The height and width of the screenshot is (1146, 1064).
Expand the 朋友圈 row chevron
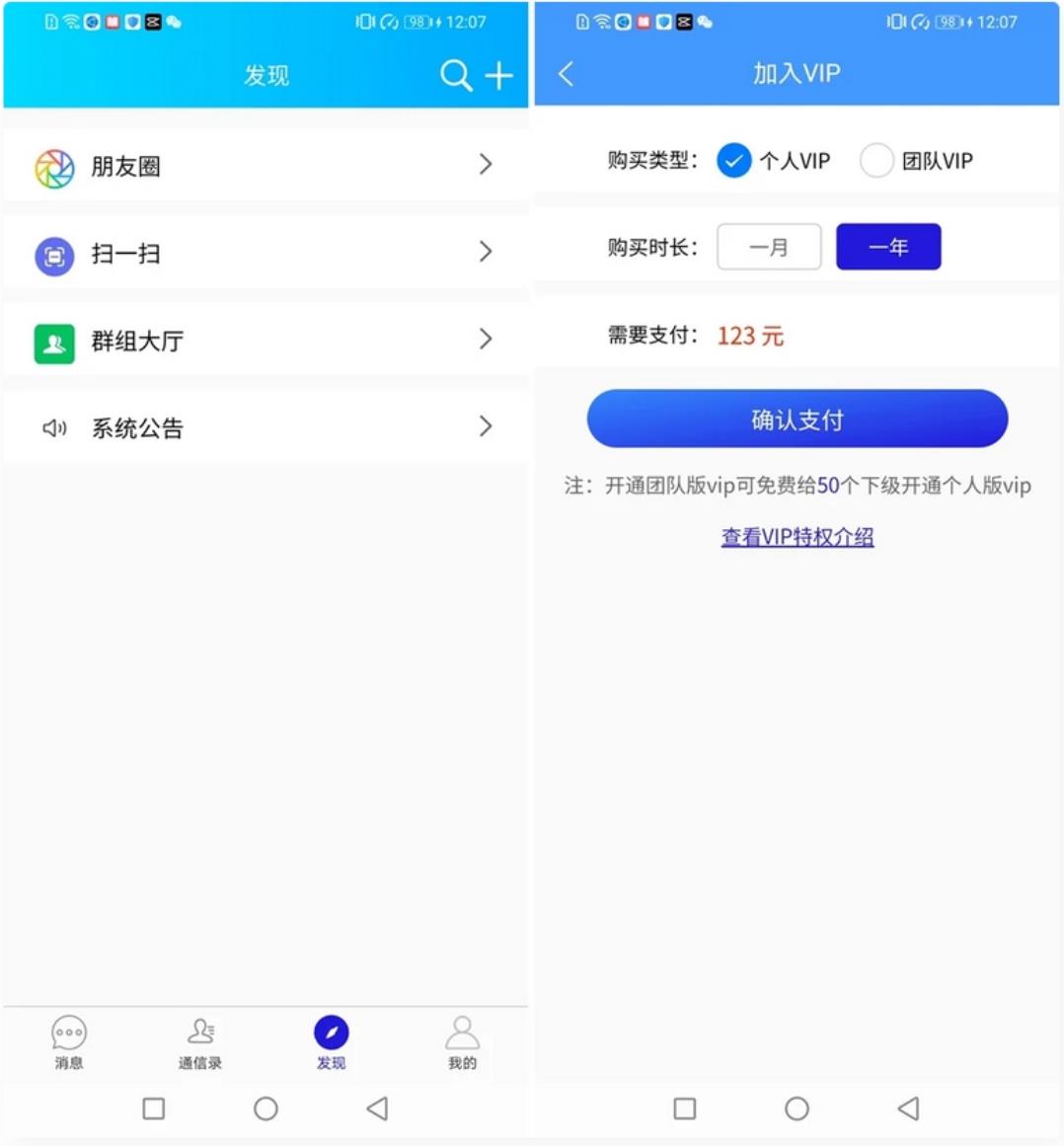485,165
